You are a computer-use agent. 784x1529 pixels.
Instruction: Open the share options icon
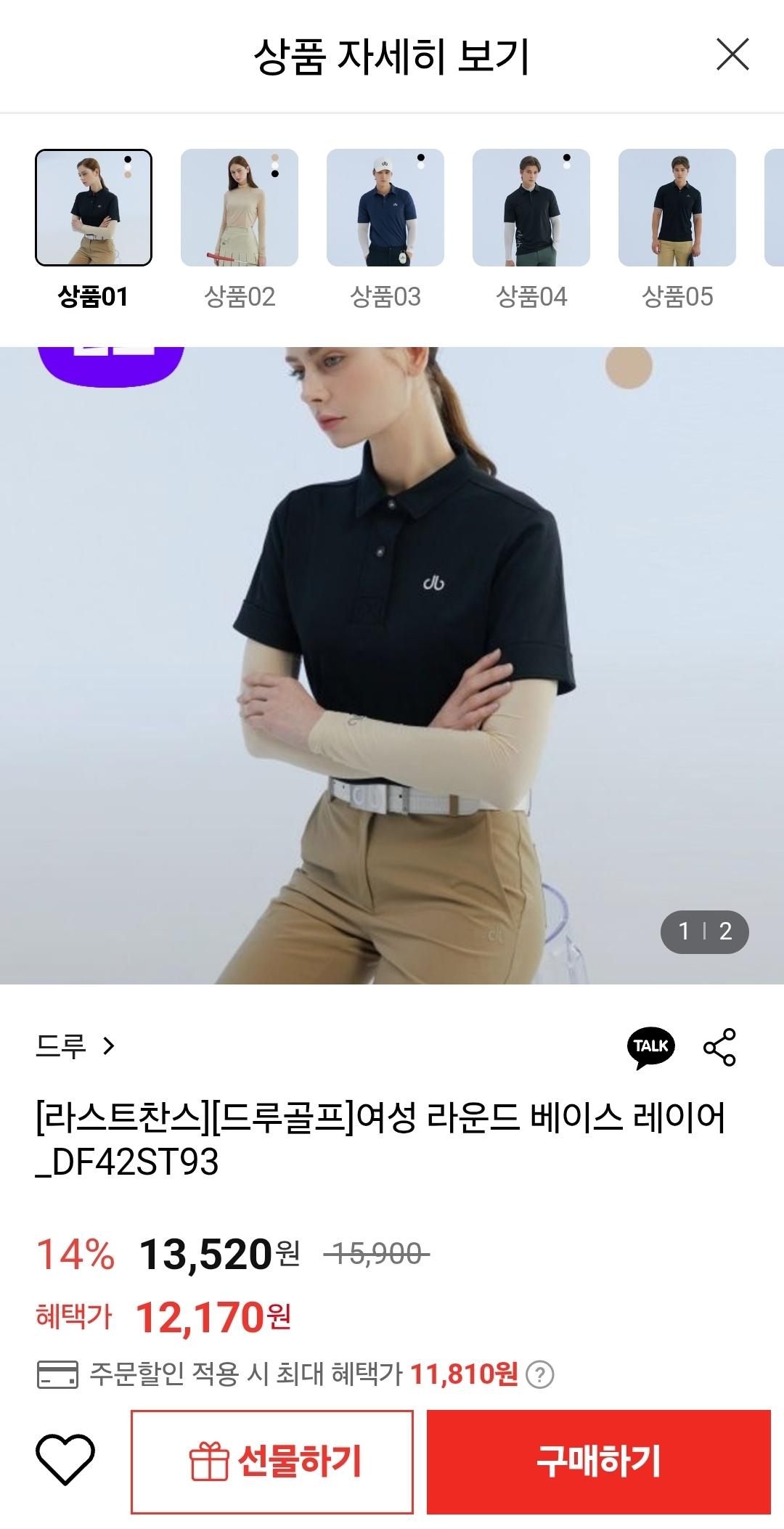(719, 1047)
